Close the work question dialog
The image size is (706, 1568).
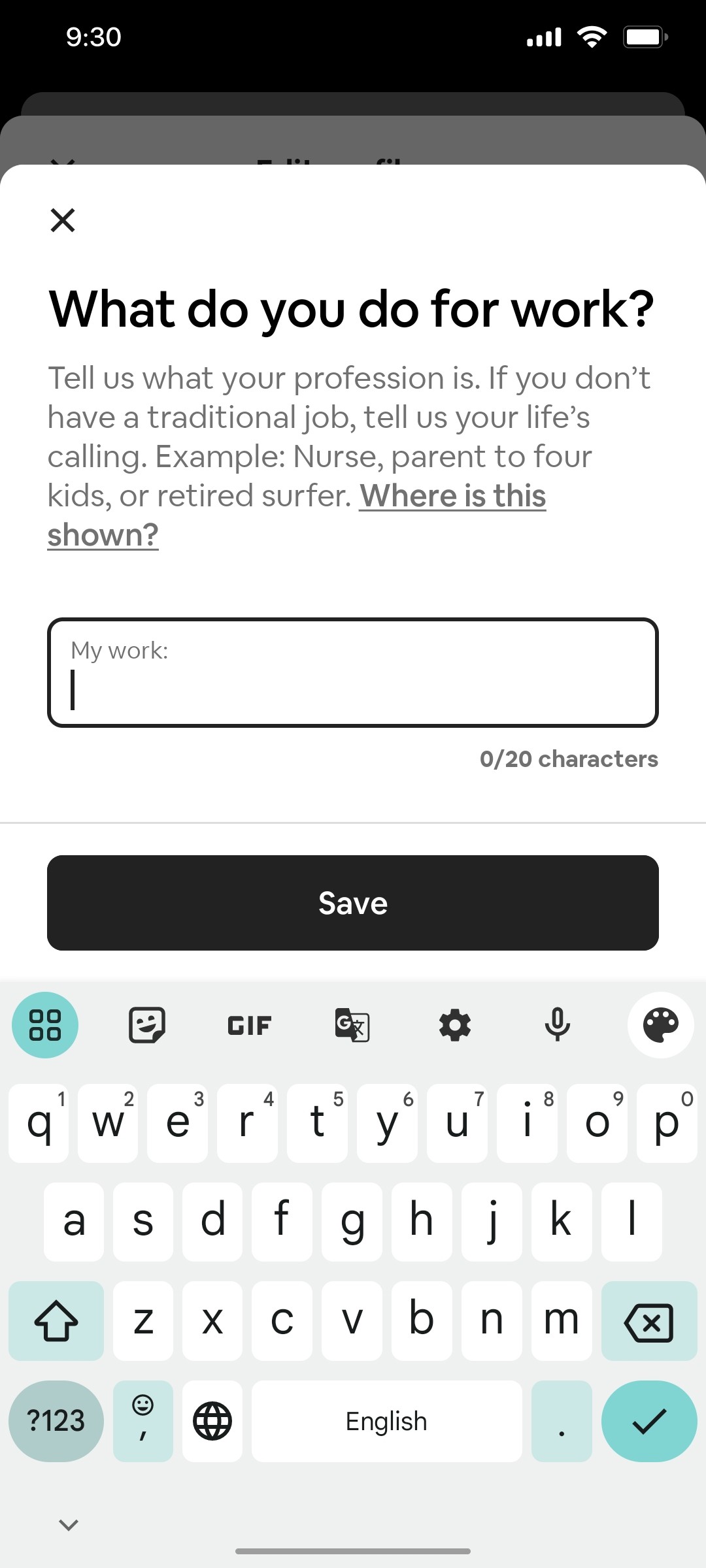pos(63,220)
